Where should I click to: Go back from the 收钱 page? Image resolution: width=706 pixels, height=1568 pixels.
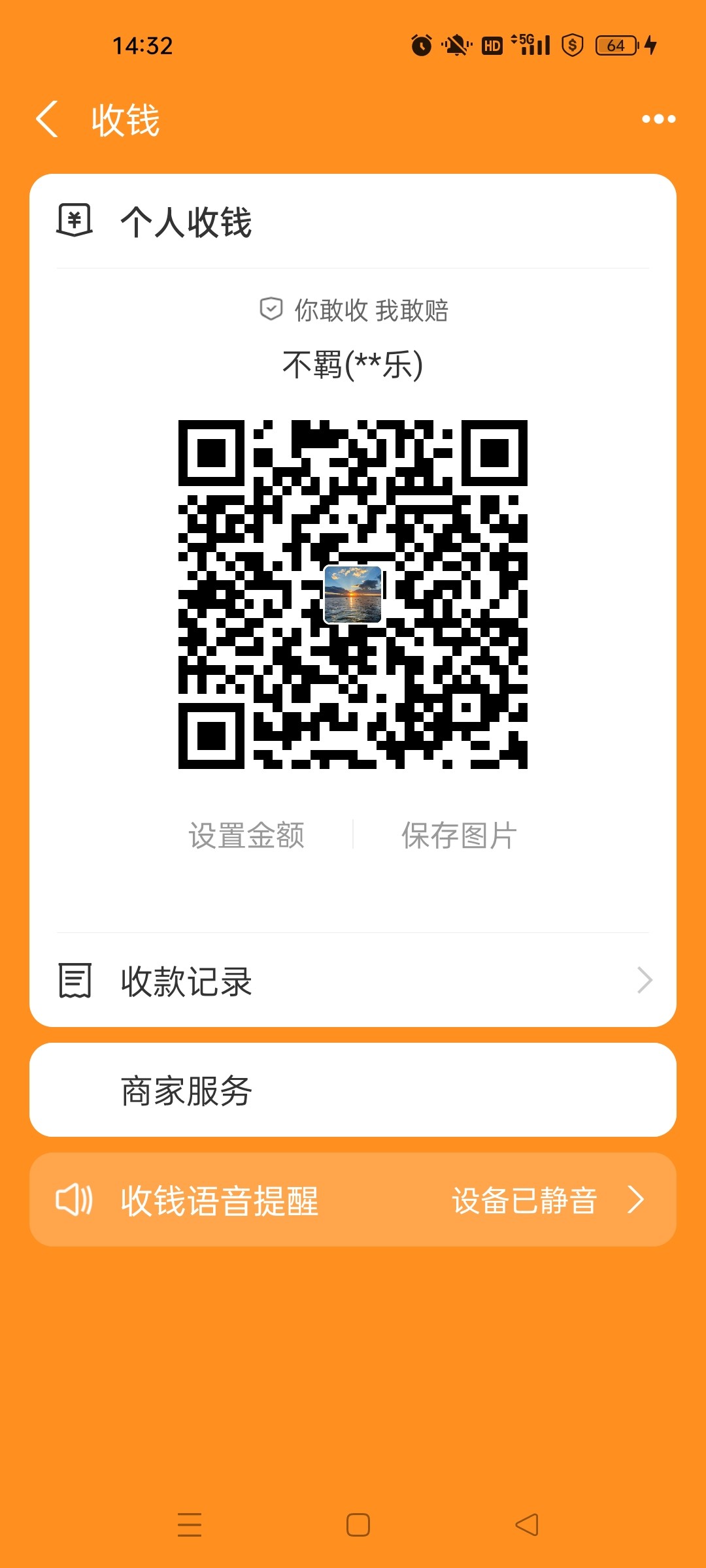click(x=47, y=120)
